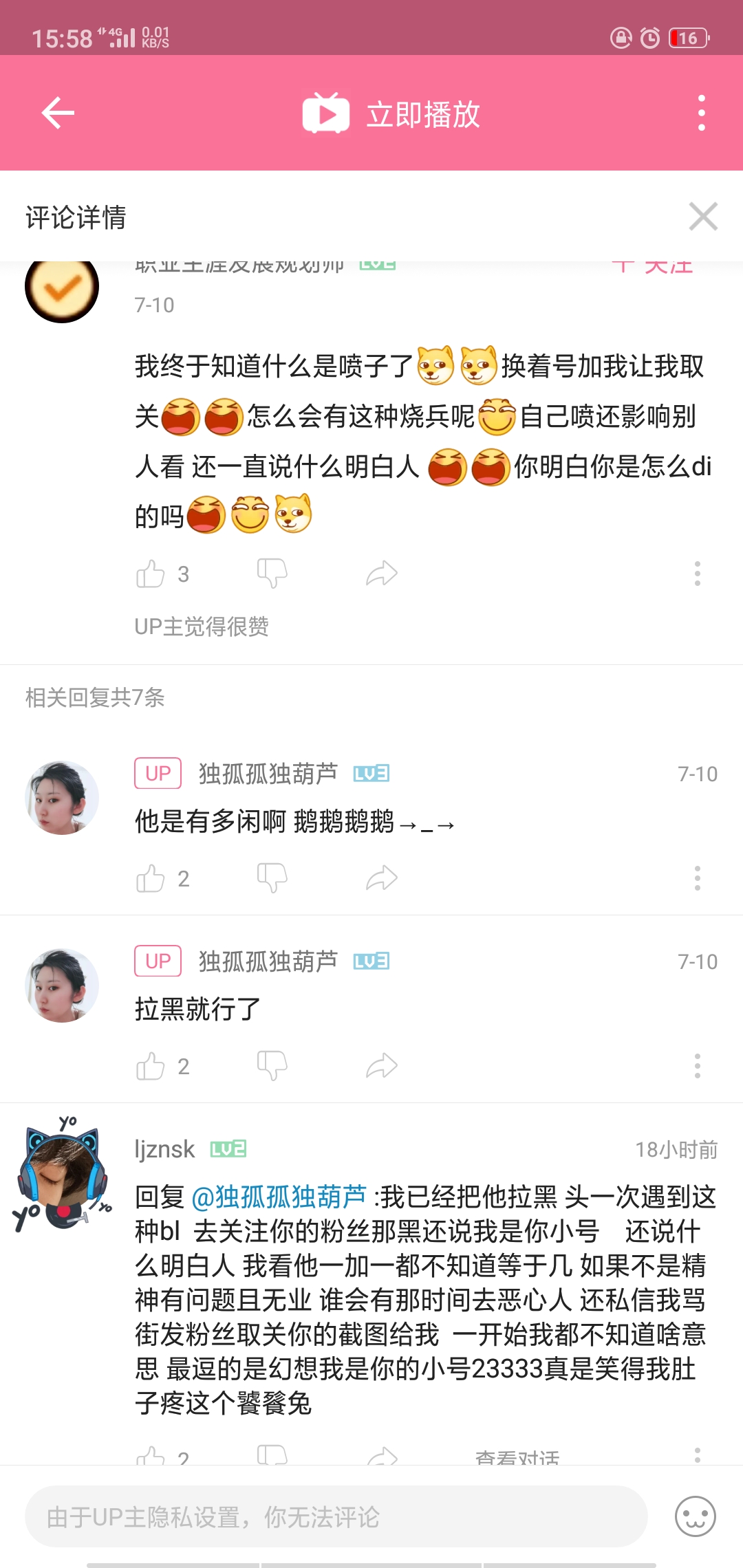Open the emoji picker beside the comment box

pos(695,1516)
